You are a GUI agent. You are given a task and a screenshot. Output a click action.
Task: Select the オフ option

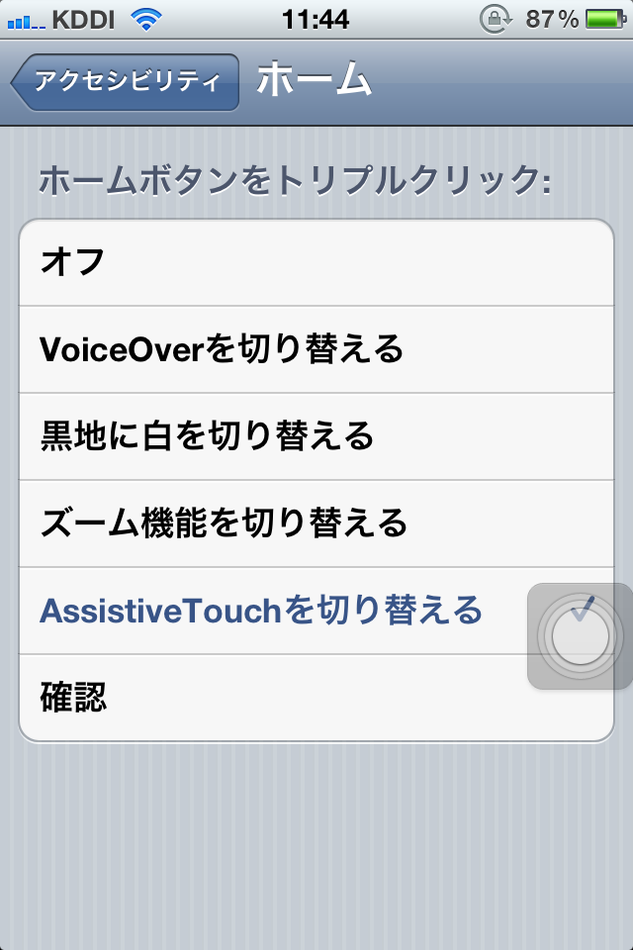click(x=316, y=263)
